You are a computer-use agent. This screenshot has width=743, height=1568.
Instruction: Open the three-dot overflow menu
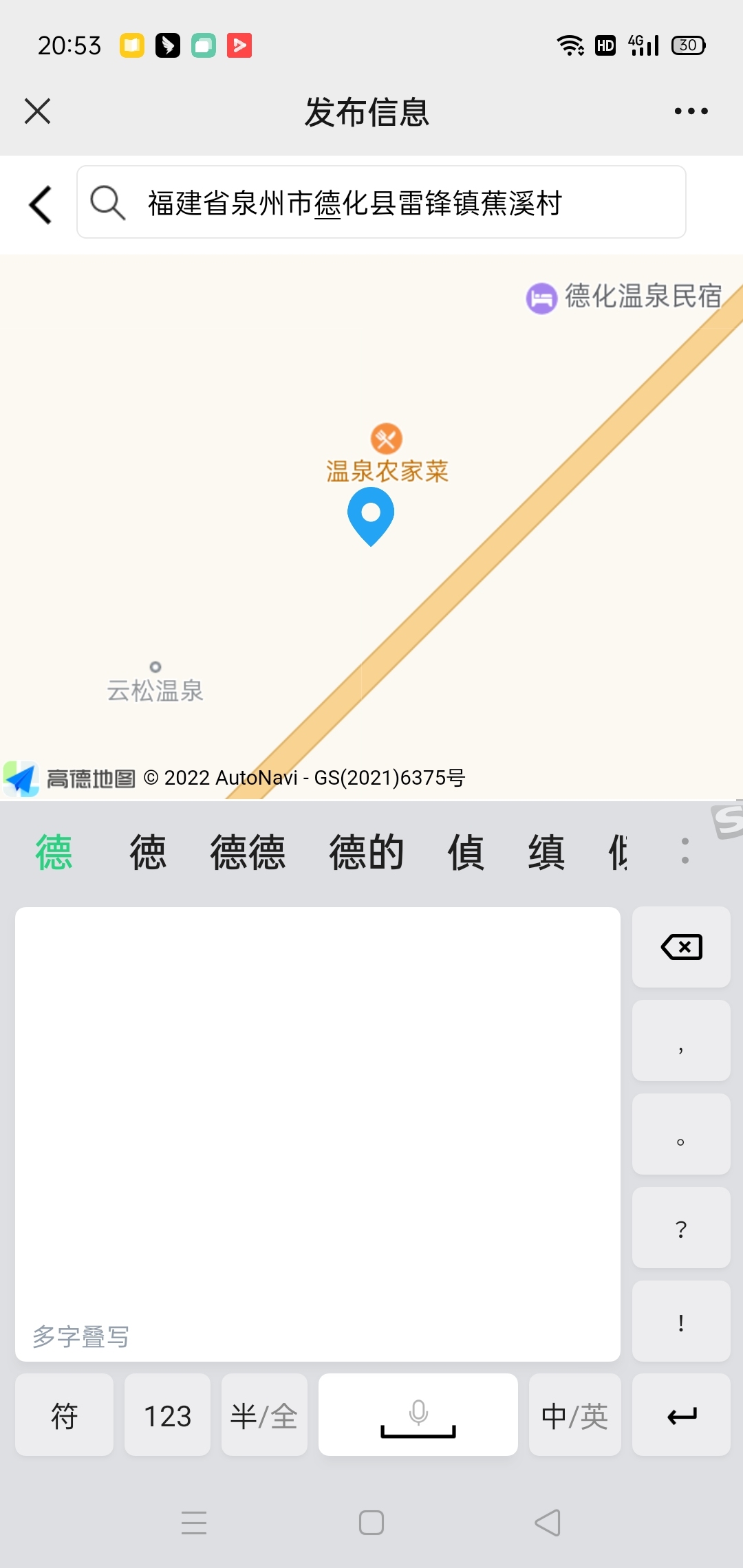691,111
